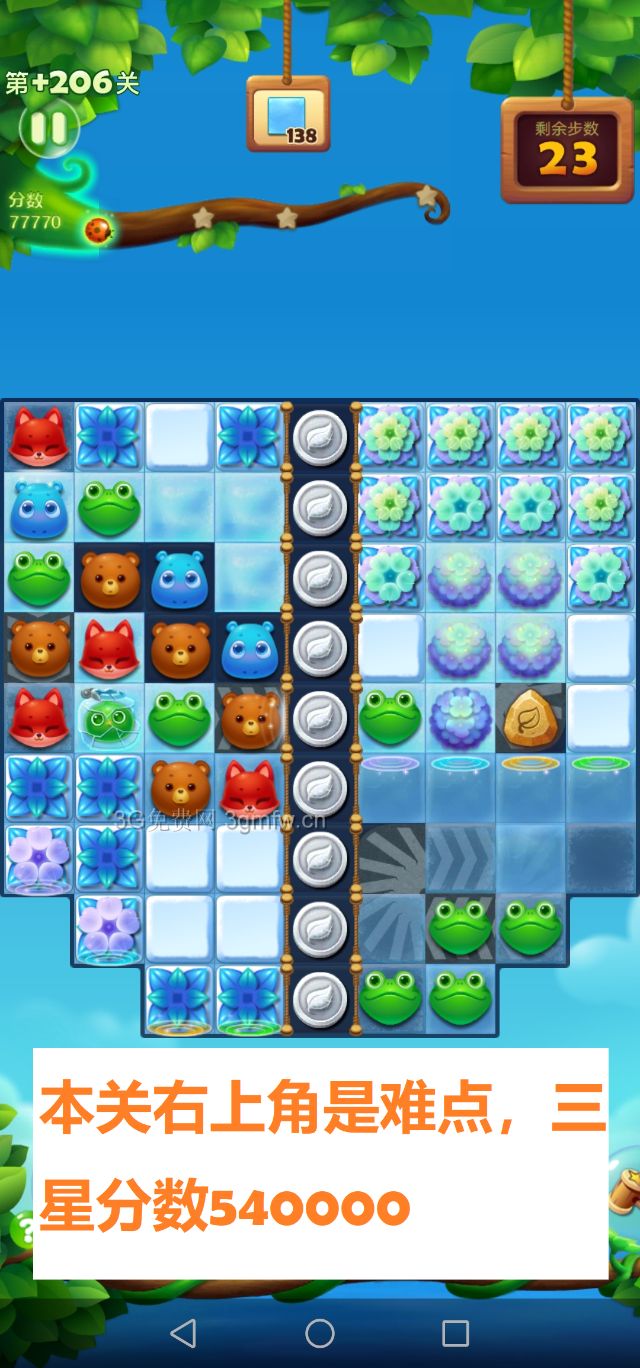Go to the system home screen
Screen dimensions: 640x1368
pos(320,1332)
